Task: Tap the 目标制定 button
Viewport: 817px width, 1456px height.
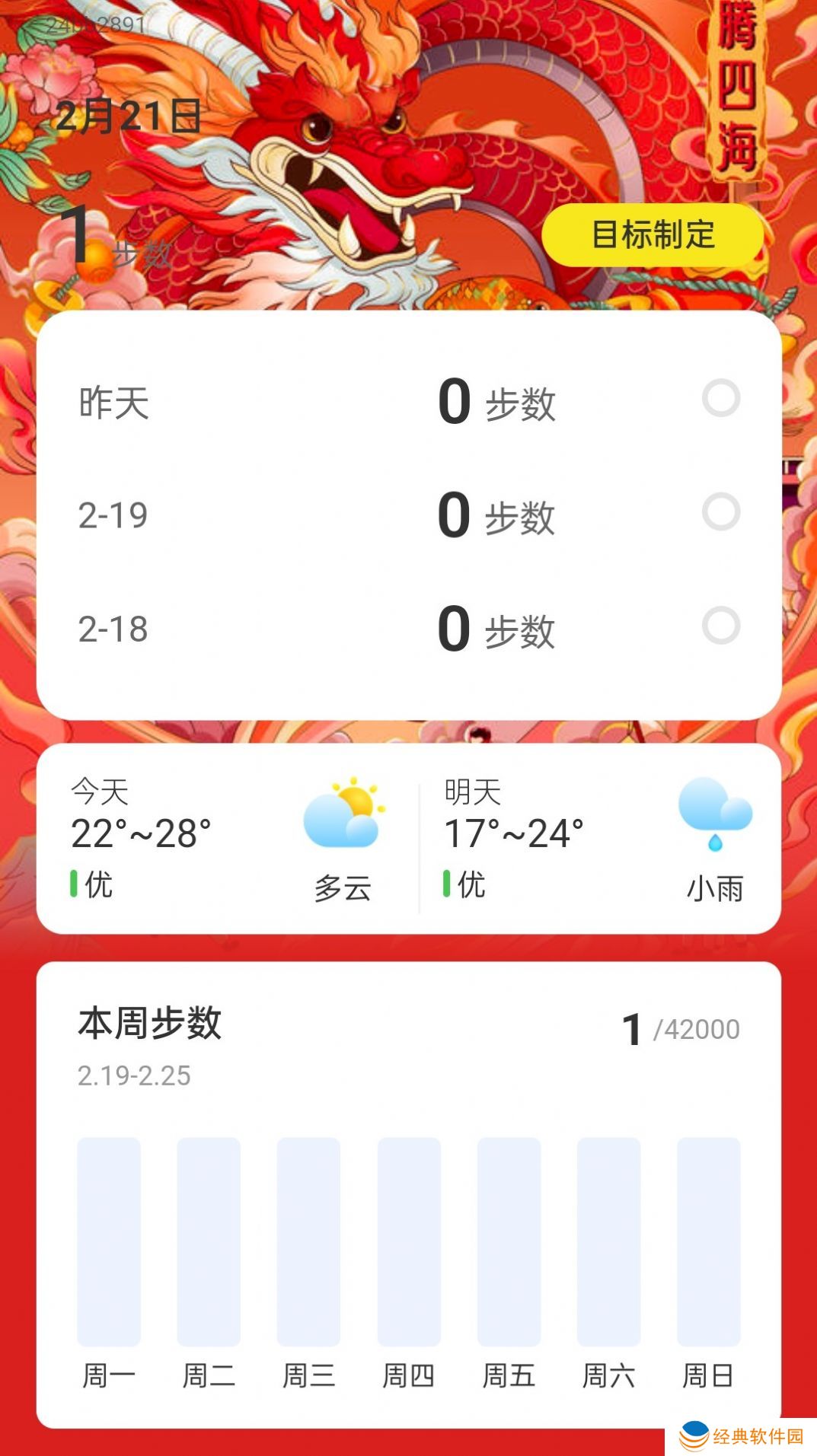Action: coord(653,234)
